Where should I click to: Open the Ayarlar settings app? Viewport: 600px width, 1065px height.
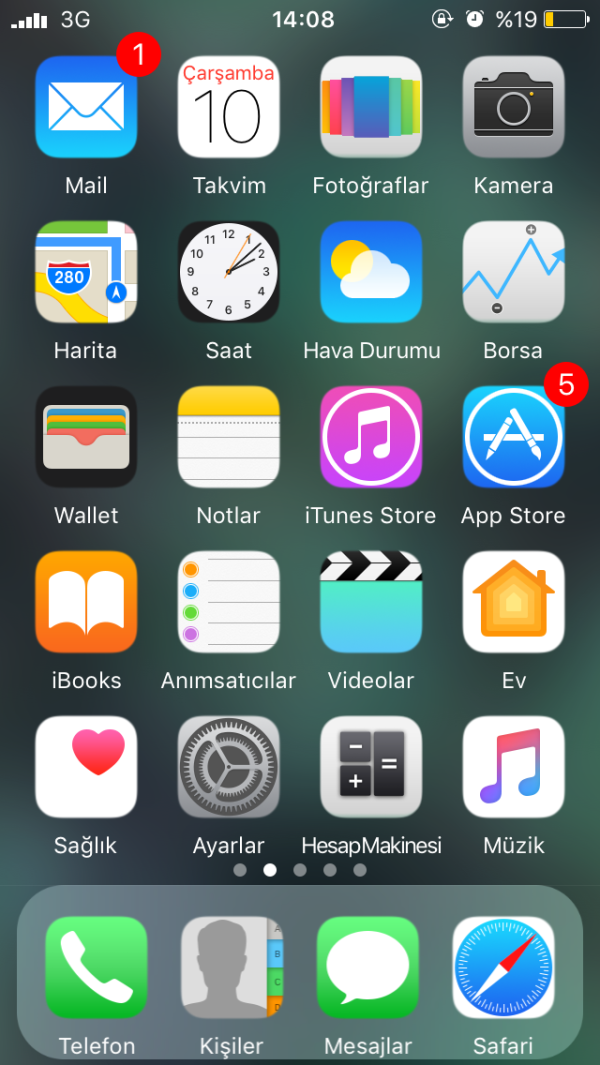click(229, 767)
